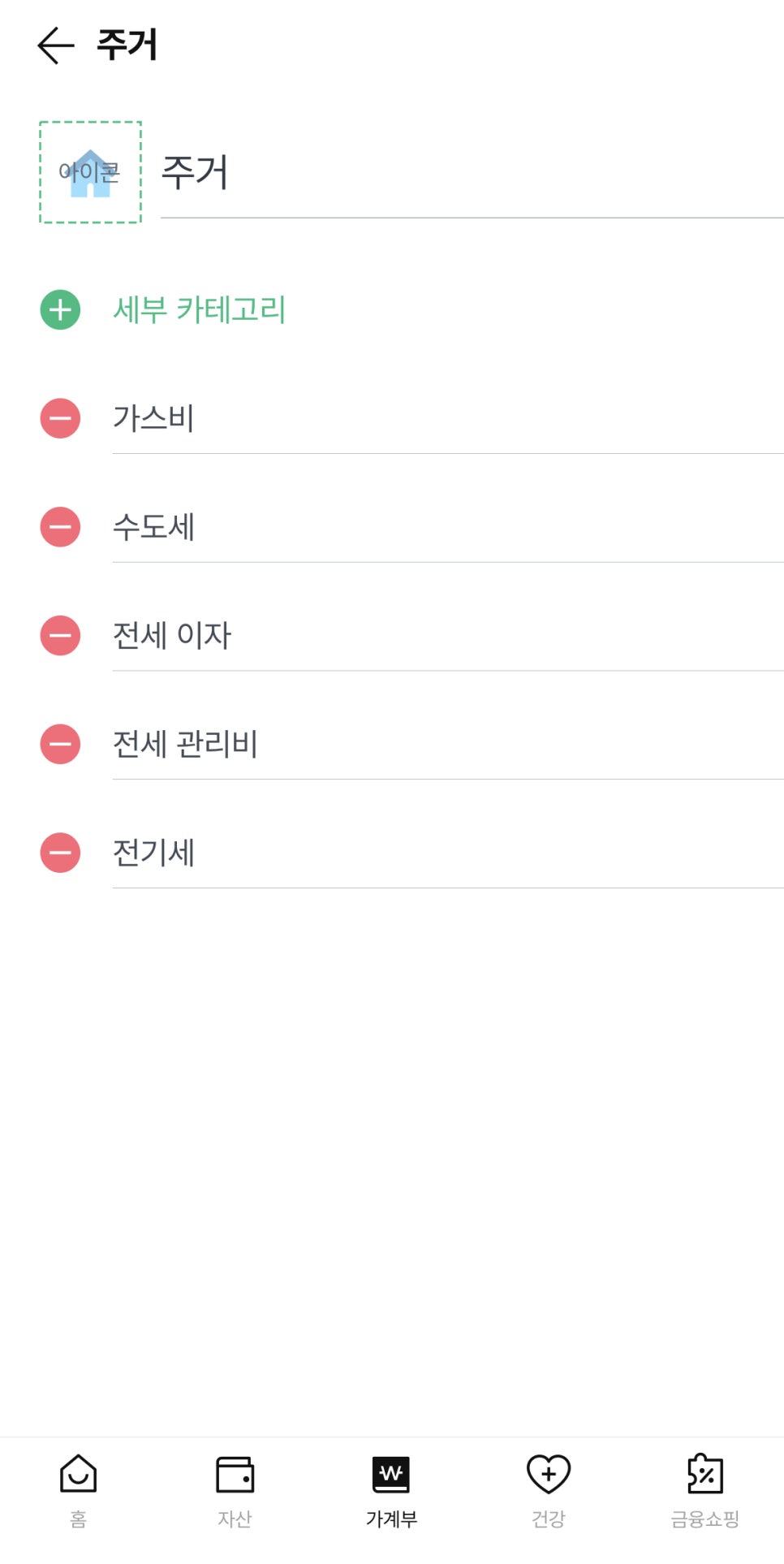Go to the 건강 tab
This screenshot has width=784, height=1564.
click(549, 1491)
